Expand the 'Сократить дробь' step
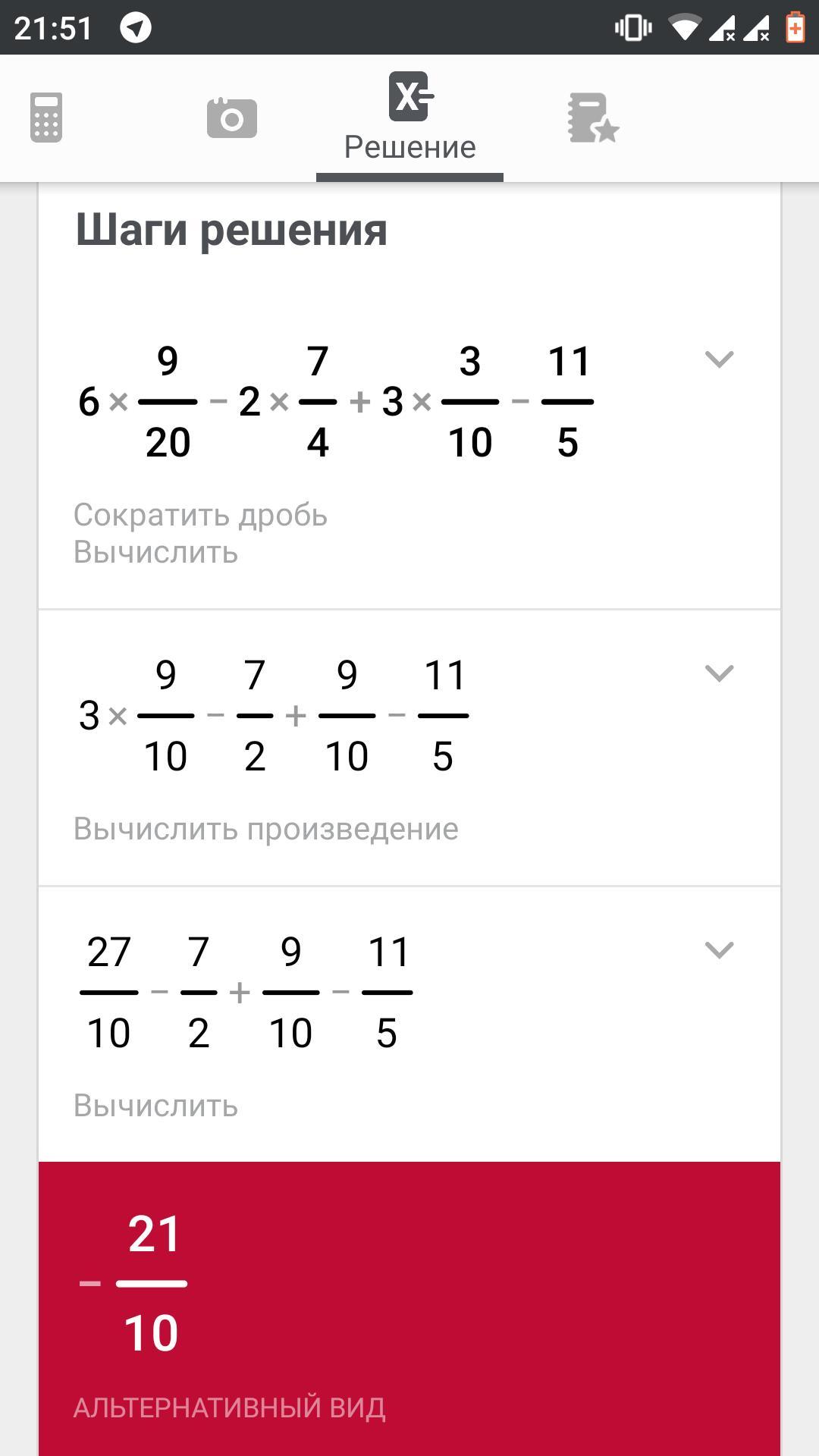The image size is (819, 1456). pos(719,359)
